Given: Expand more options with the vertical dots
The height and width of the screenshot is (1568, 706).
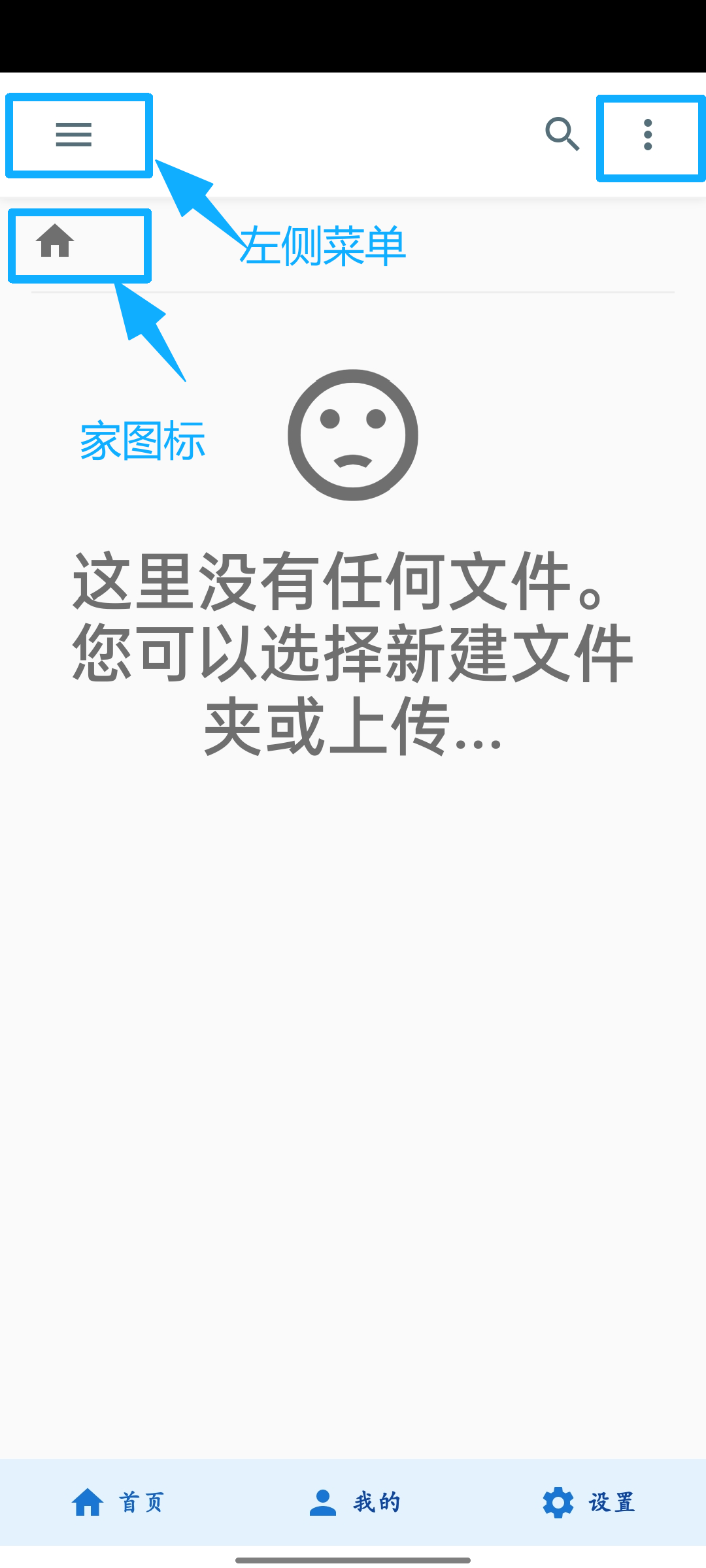Looking at the screenshot, I should coord(648,135).
